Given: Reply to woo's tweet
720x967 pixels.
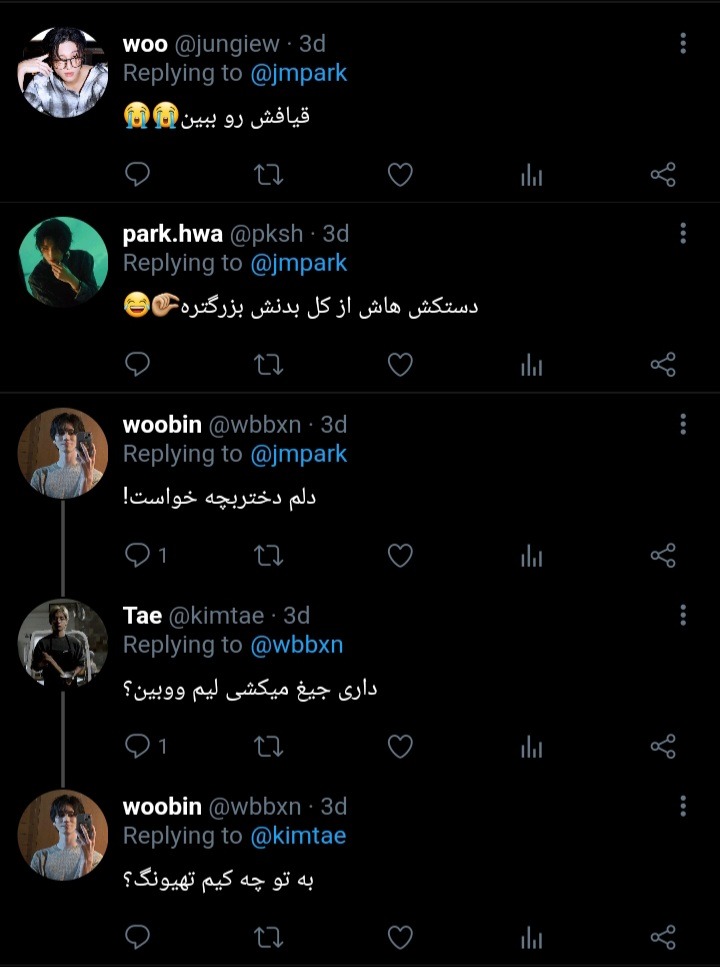Looking at the screenshot, I should [x=138, y=175].
